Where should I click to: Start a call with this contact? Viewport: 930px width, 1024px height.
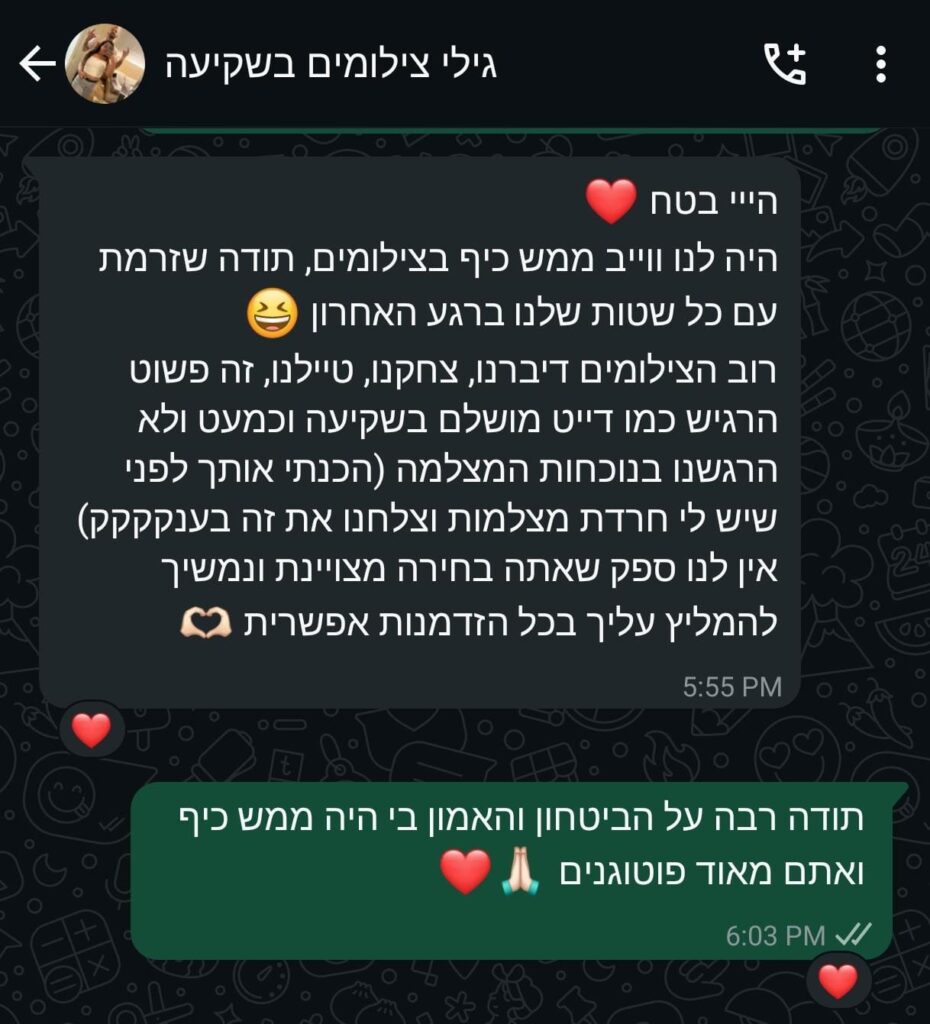pos(786,65)
